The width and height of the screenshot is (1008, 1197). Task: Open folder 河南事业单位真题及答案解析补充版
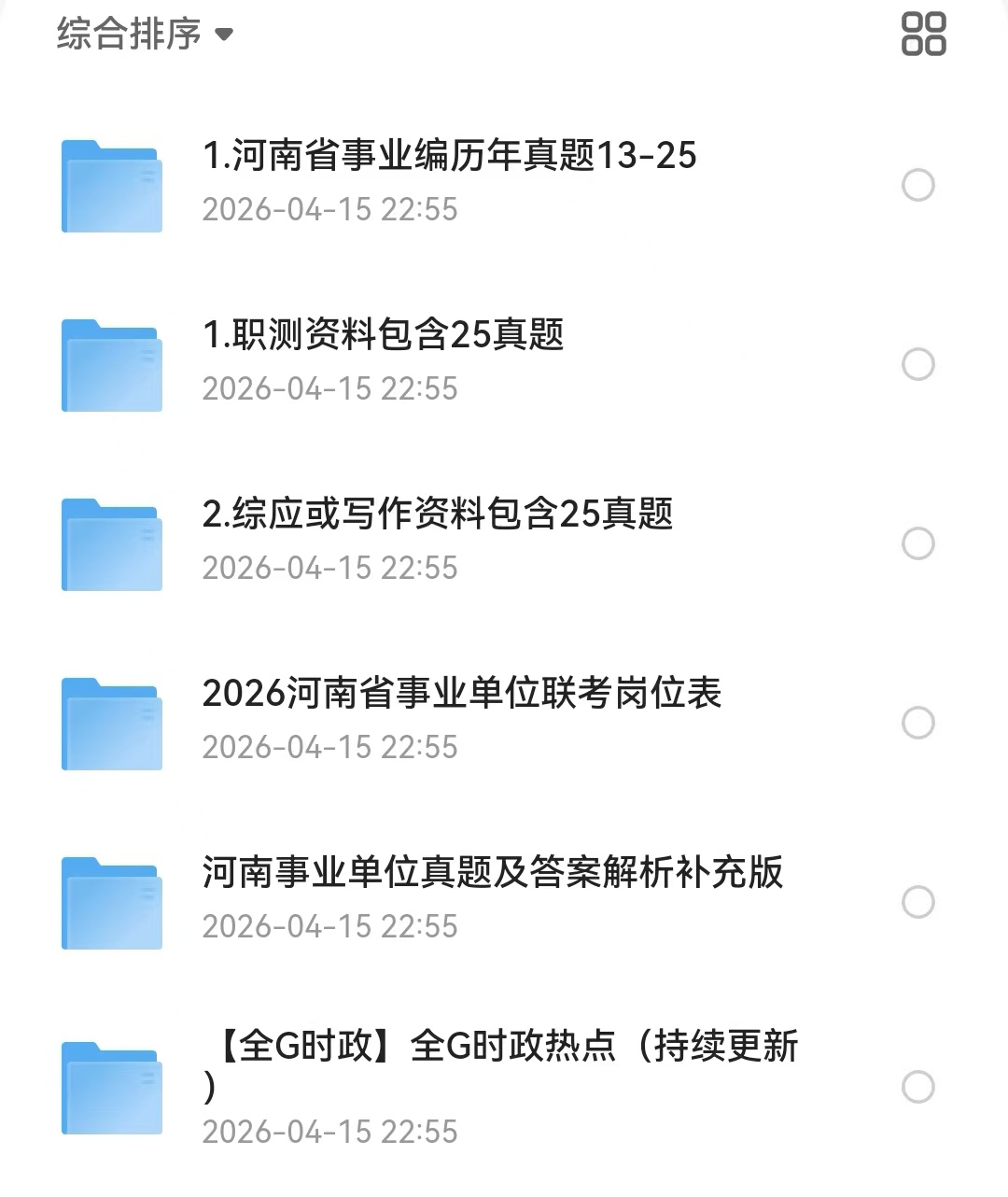click(492, 873)
